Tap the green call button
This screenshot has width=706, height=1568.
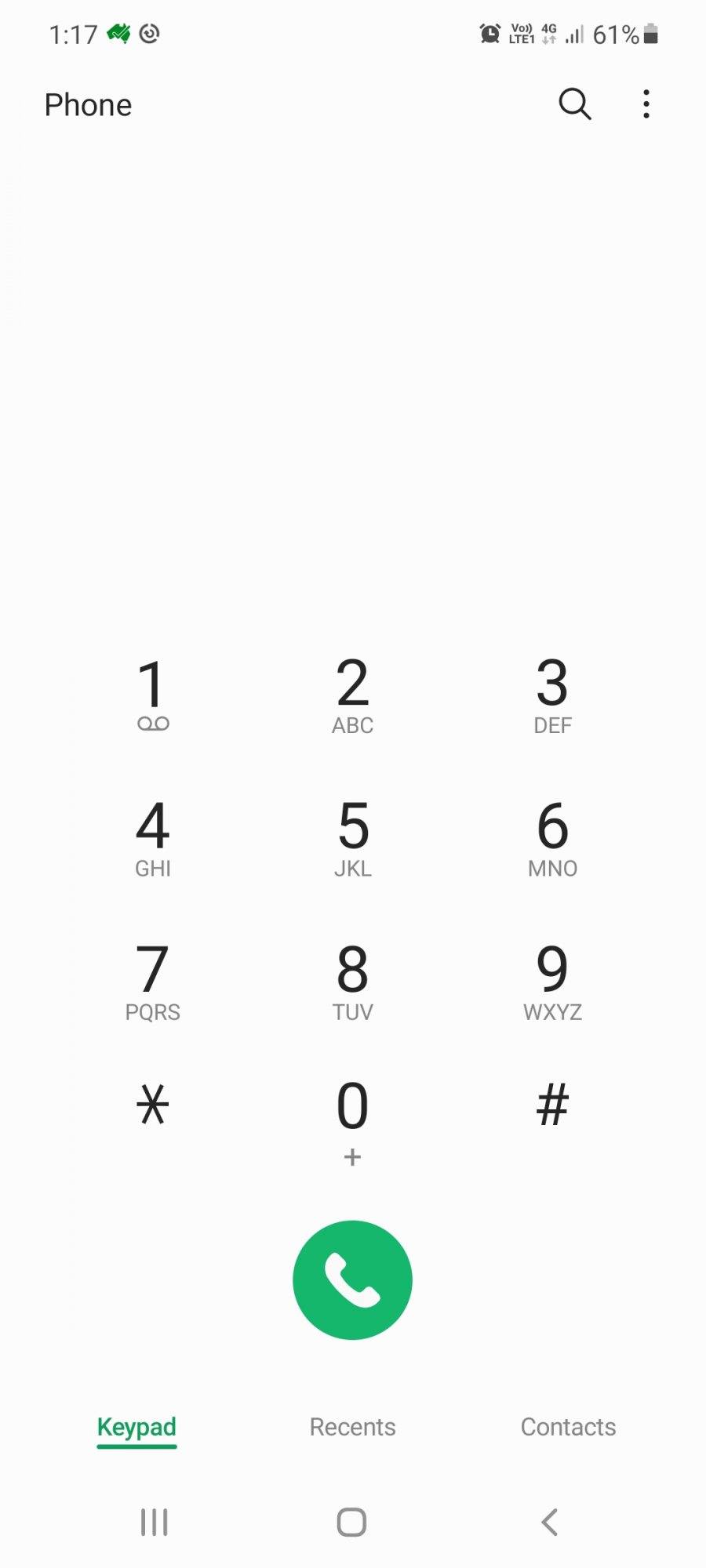point(352,1279)
